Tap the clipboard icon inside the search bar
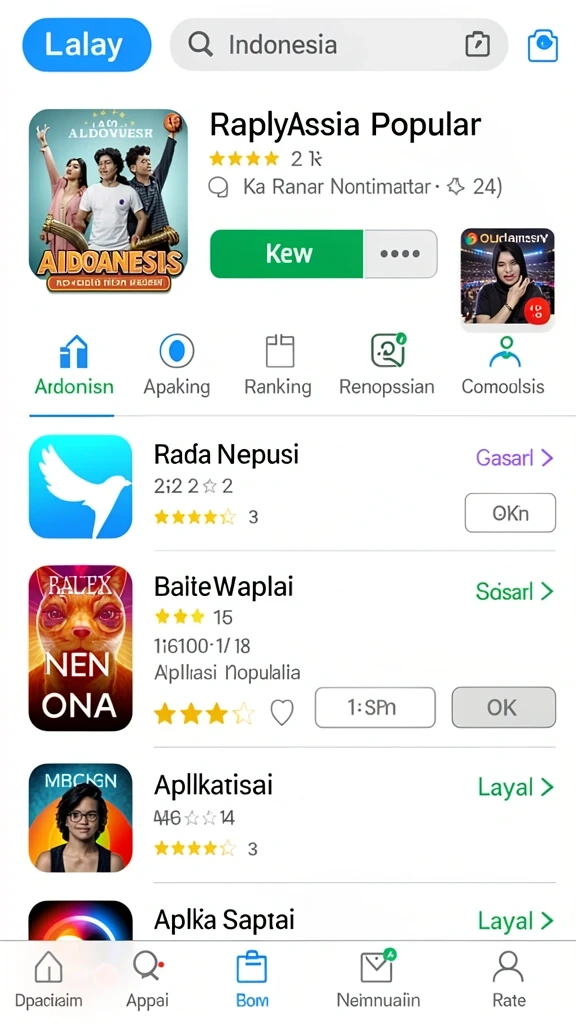 click(477, 45)
